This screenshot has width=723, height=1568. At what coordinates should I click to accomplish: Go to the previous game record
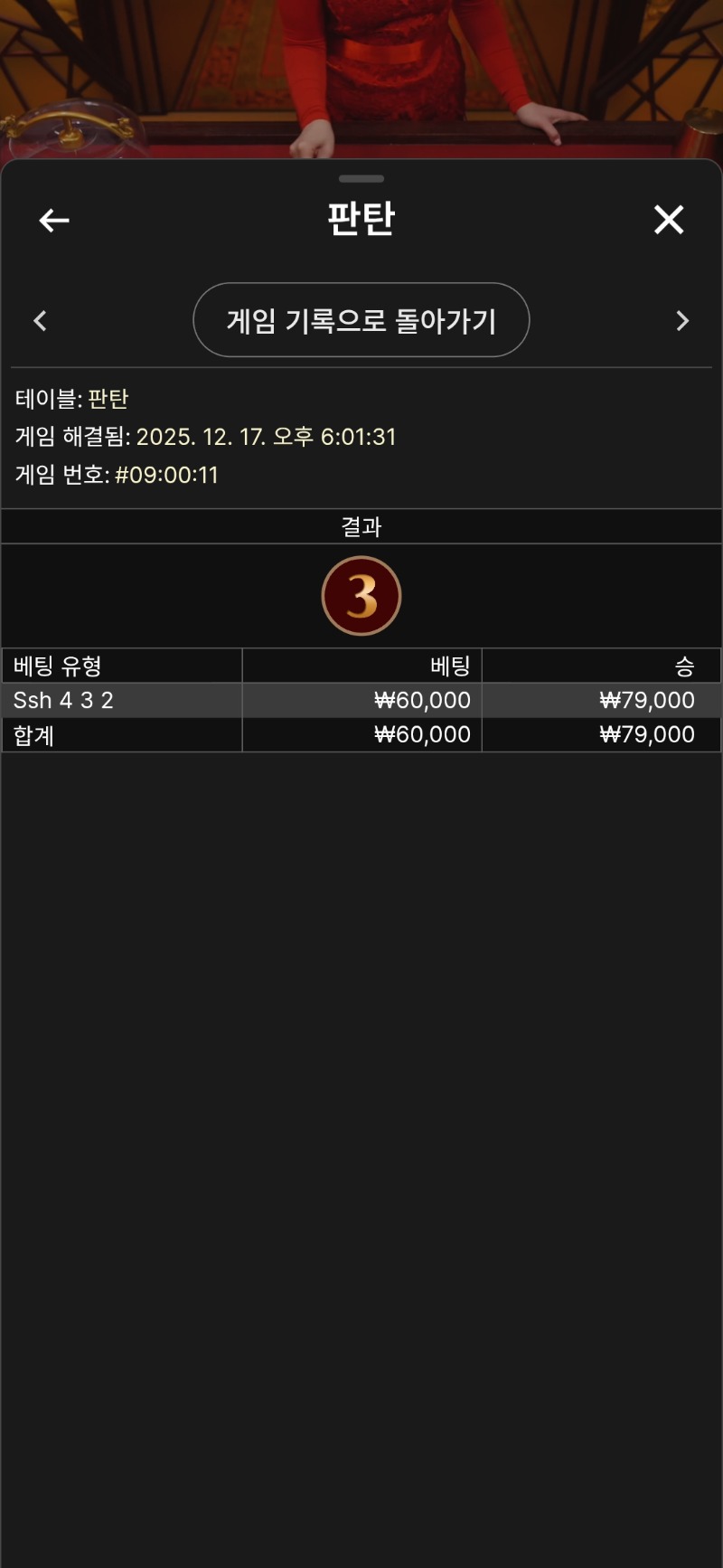coord(40,321)
